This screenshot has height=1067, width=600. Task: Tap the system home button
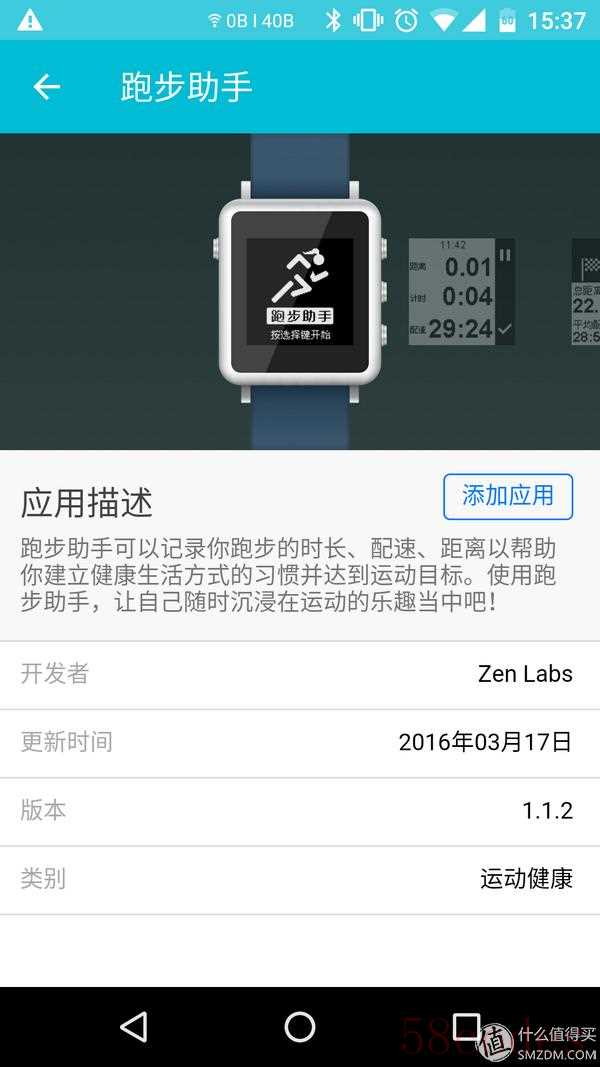(x=299, y=1026)
